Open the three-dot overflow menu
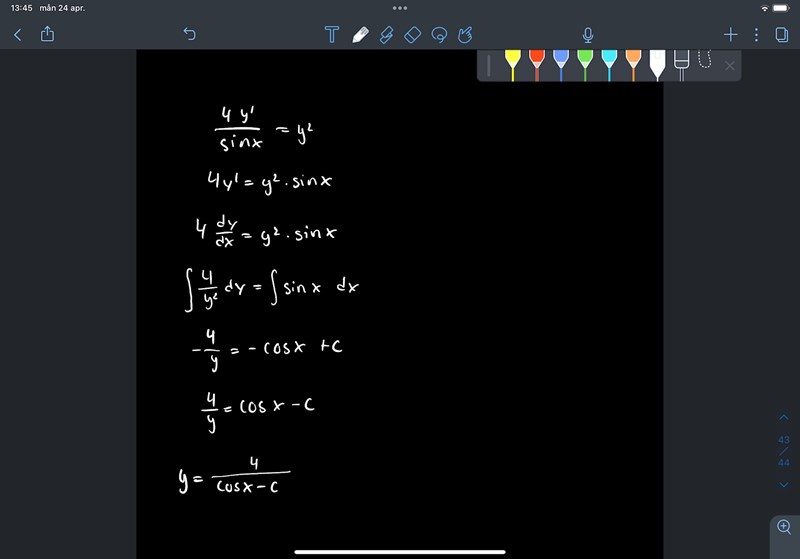 click(756, 35)
